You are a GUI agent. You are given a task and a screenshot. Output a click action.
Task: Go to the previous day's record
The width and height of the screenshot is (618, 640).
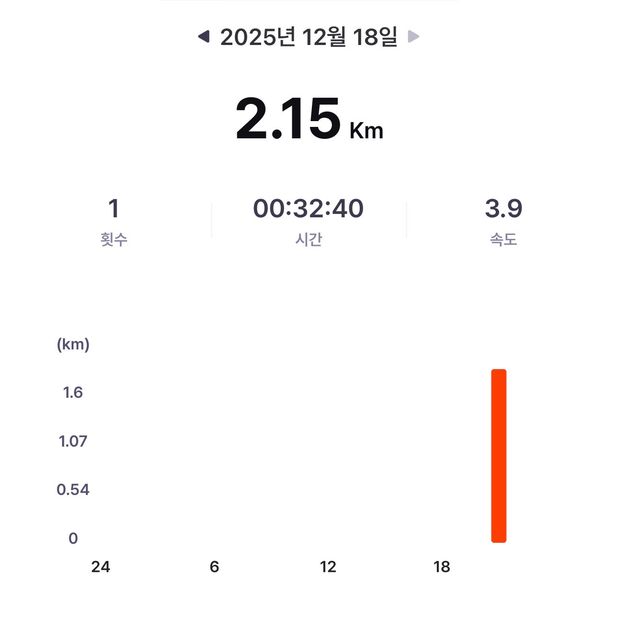pos(203,37)
